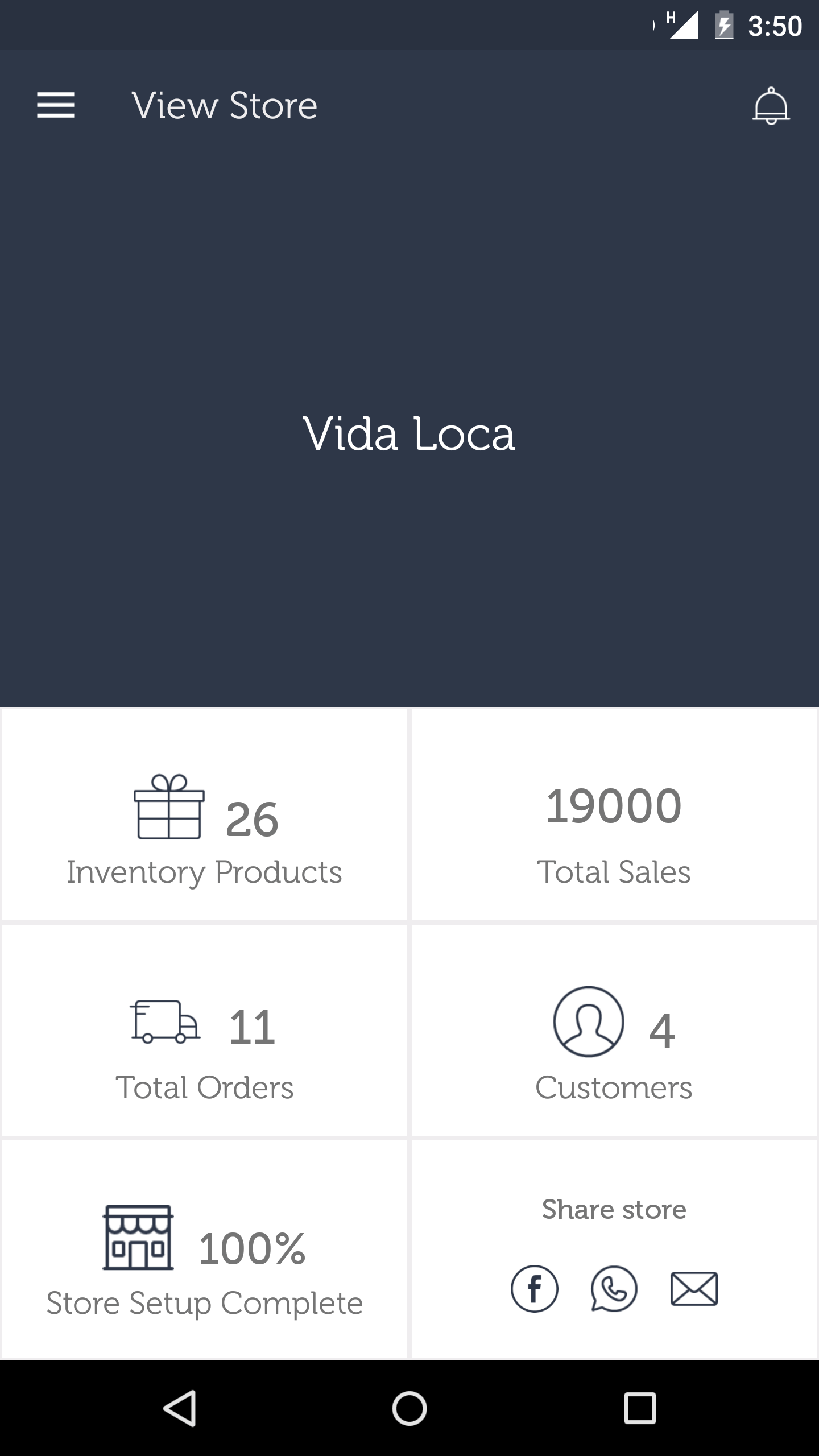Viewport: 819px width, 1456px height.
Task: Open the Inventory Products card
Action: point(205,814)
